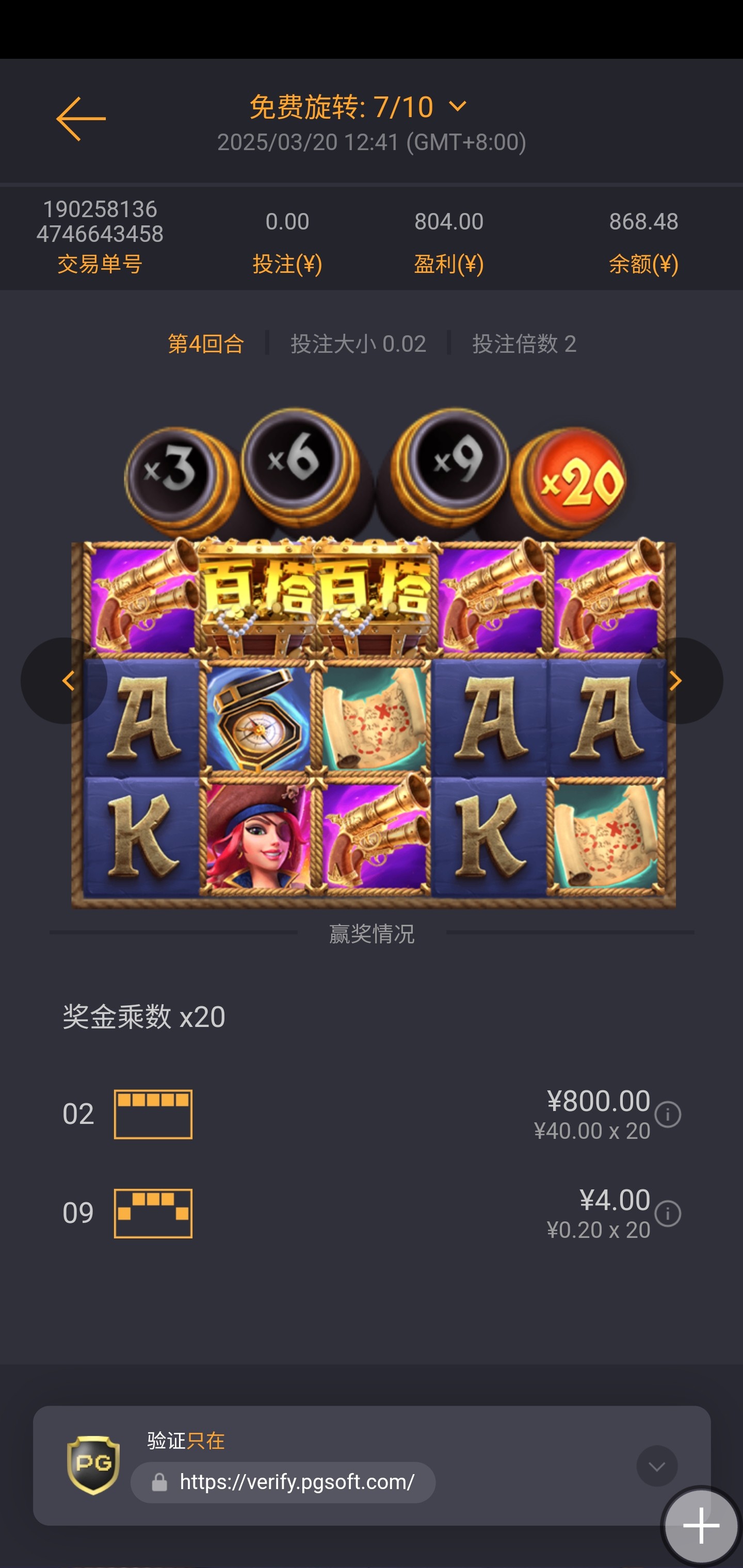Expand the PG verification panel
The image size is (743, 1568).
656,1466
